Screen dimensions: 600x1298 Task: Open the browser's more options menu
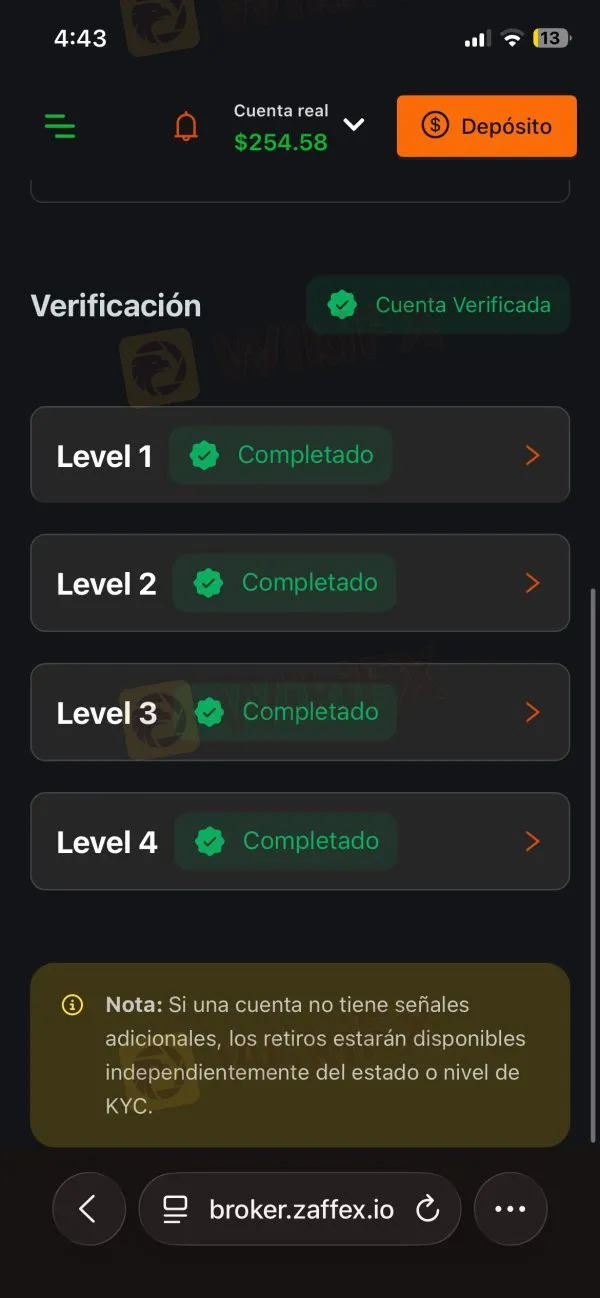click(510, 1209)
